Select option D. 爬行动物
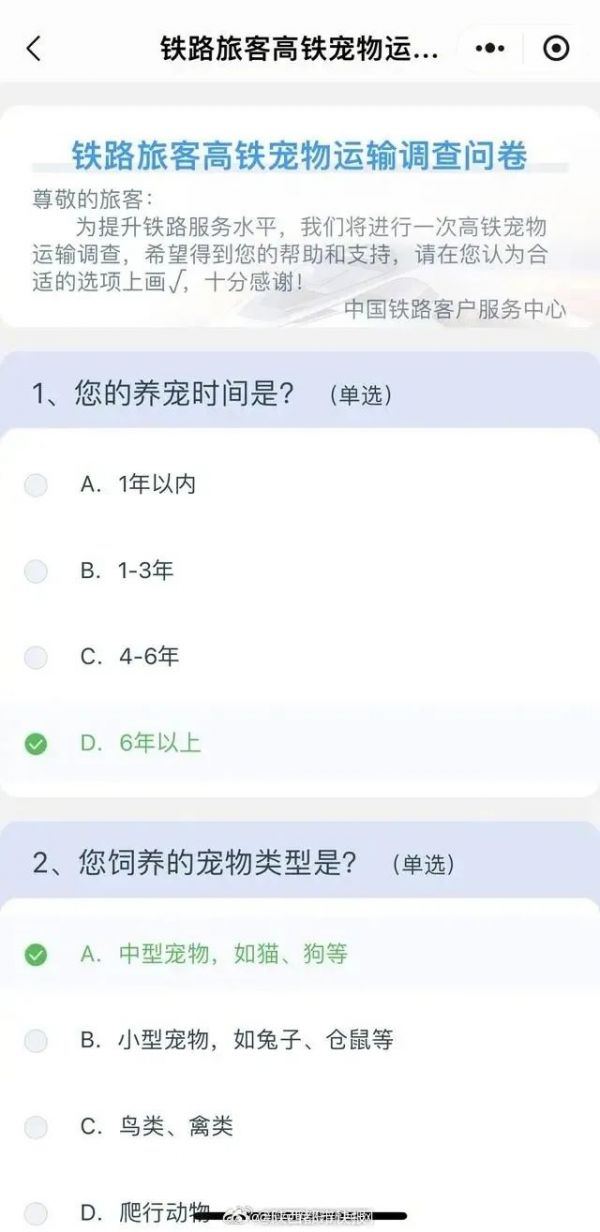Image resolution: width=600 pixels, height=1232 pixels. point(36,1213)
